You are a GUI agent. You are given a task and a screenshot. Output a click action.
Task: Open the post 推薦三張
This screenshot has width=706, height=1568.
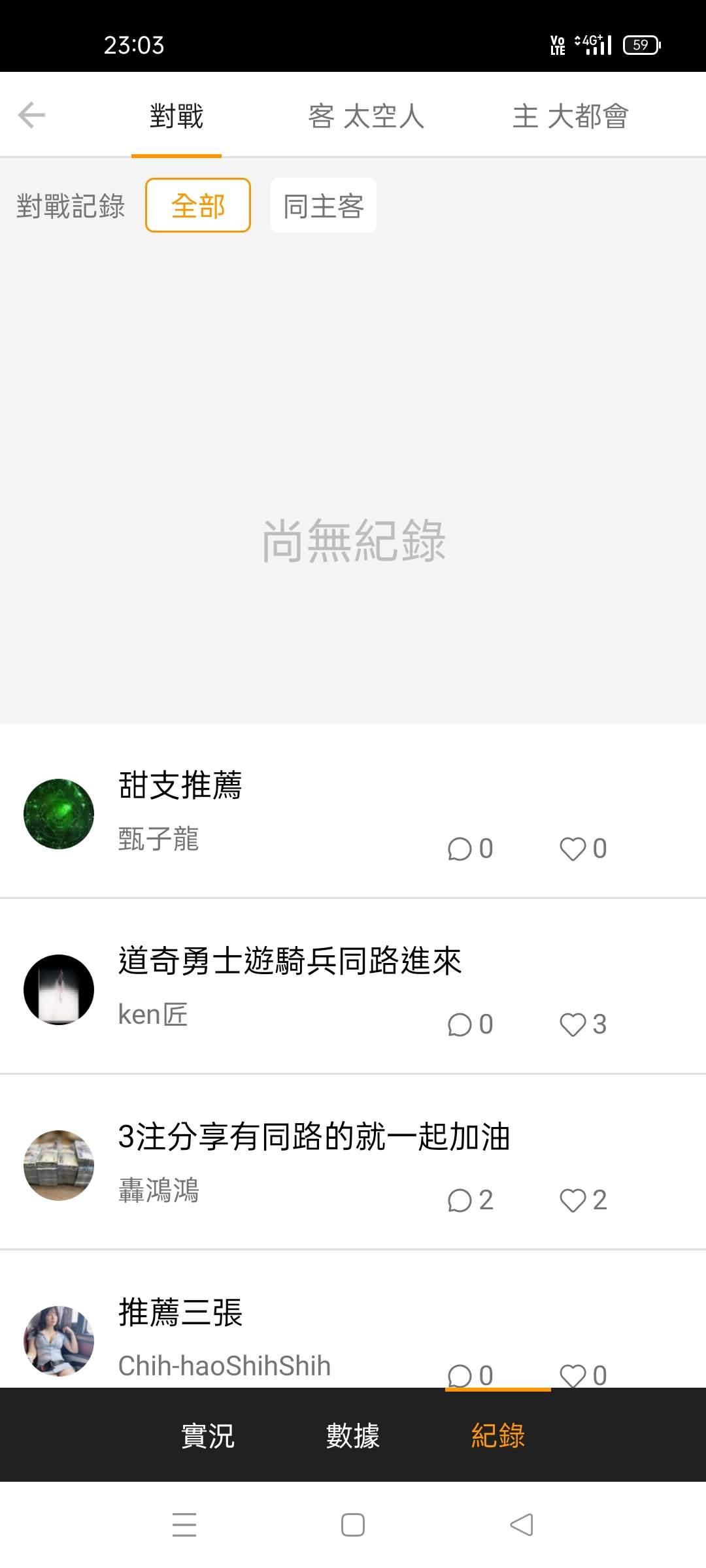coord(180,1312)
